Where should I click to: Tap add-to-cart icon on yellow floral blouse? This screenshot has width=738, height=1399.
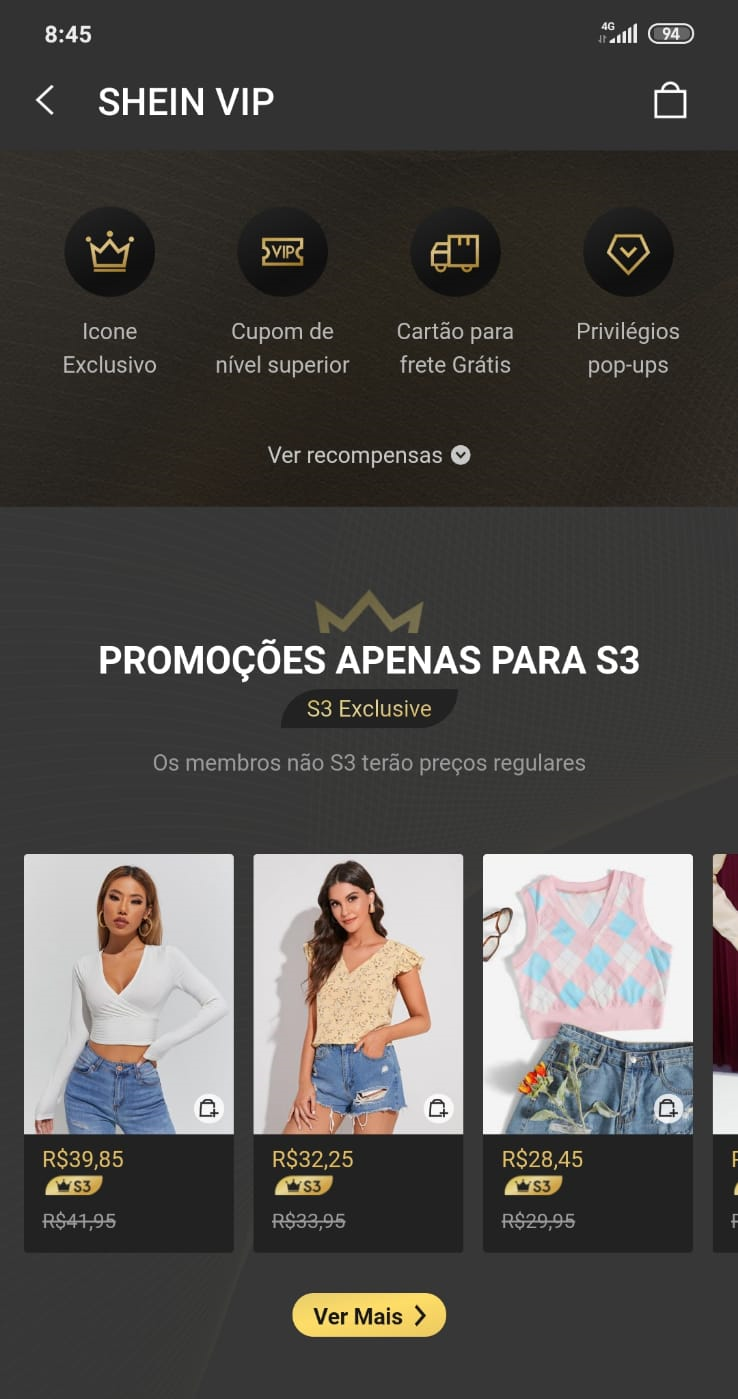tap(437, 1108)
